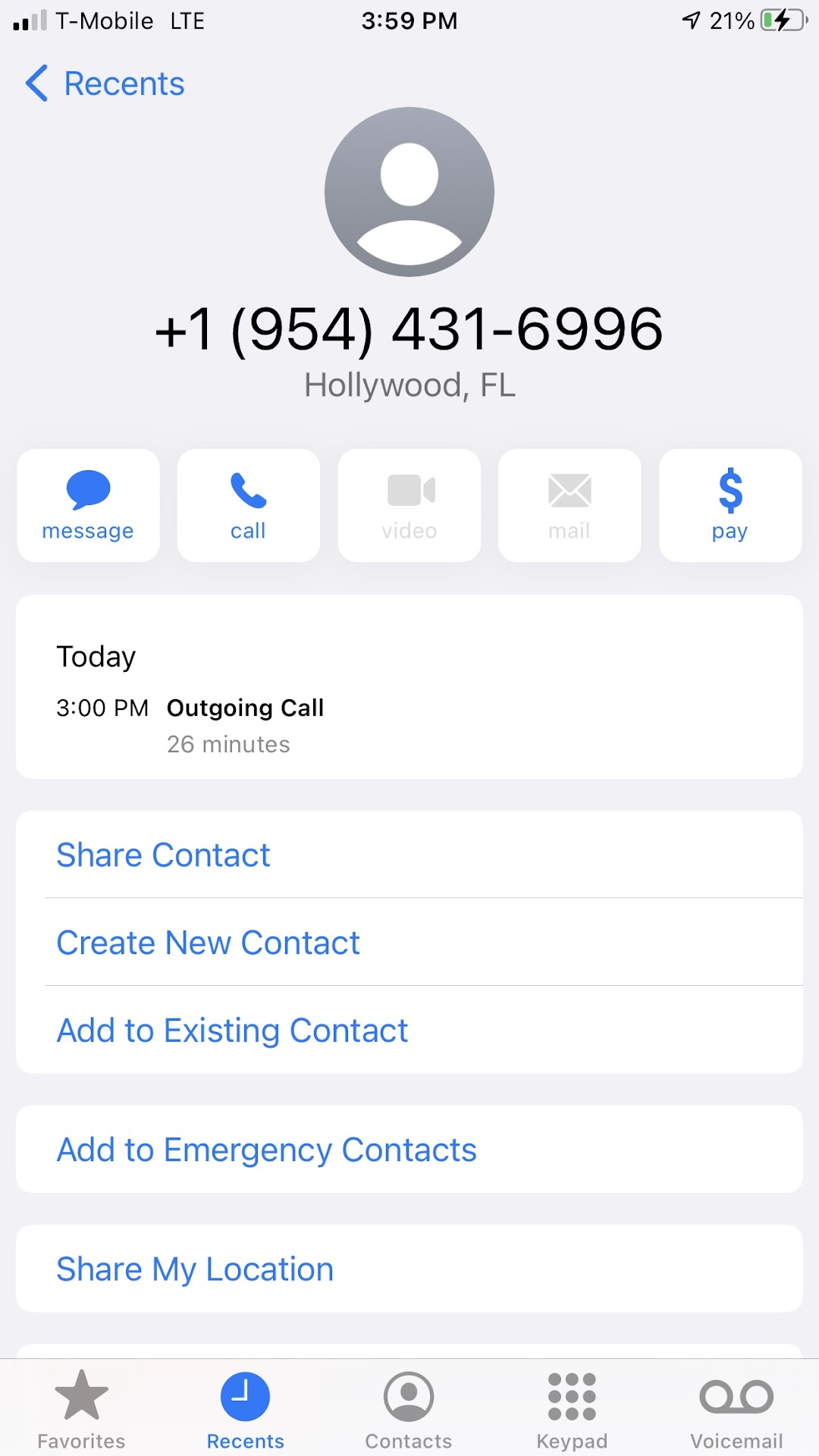
Task: Switch to the Contacts tab
Action: click(x=409, y=1409)
